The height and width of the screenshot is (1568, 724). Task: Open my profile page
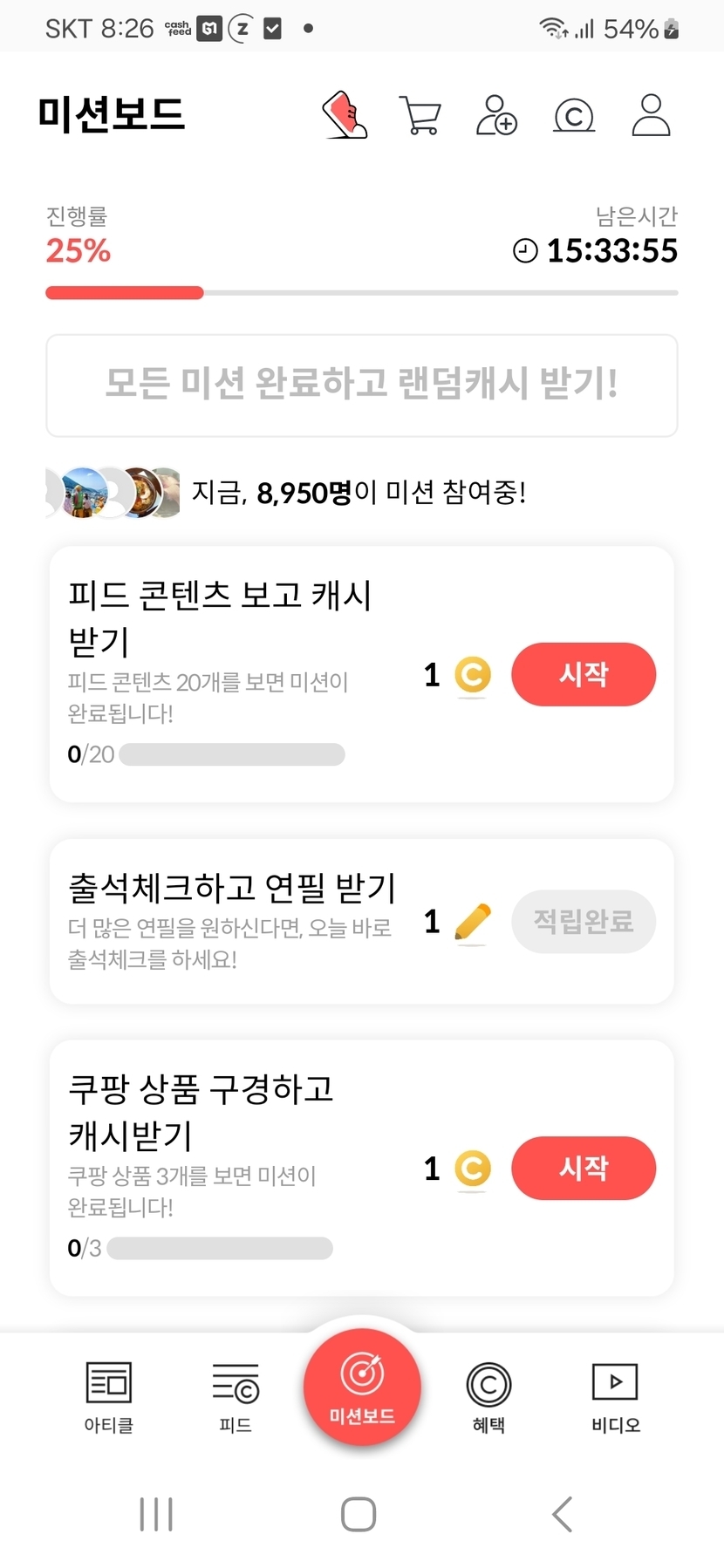[651, 115]
